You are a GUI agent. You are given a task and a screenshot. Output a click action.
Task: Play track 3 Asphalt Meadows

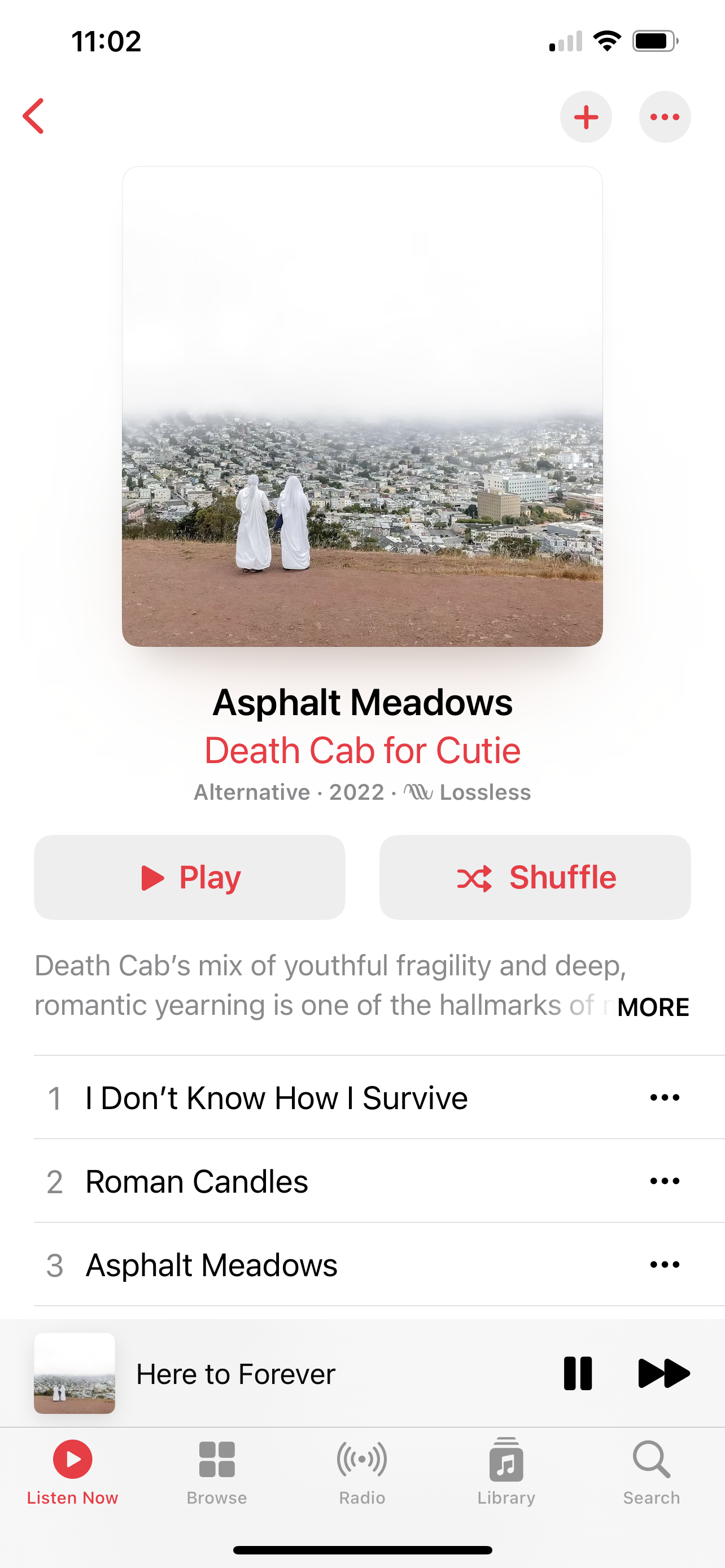tap(211, 1265)
